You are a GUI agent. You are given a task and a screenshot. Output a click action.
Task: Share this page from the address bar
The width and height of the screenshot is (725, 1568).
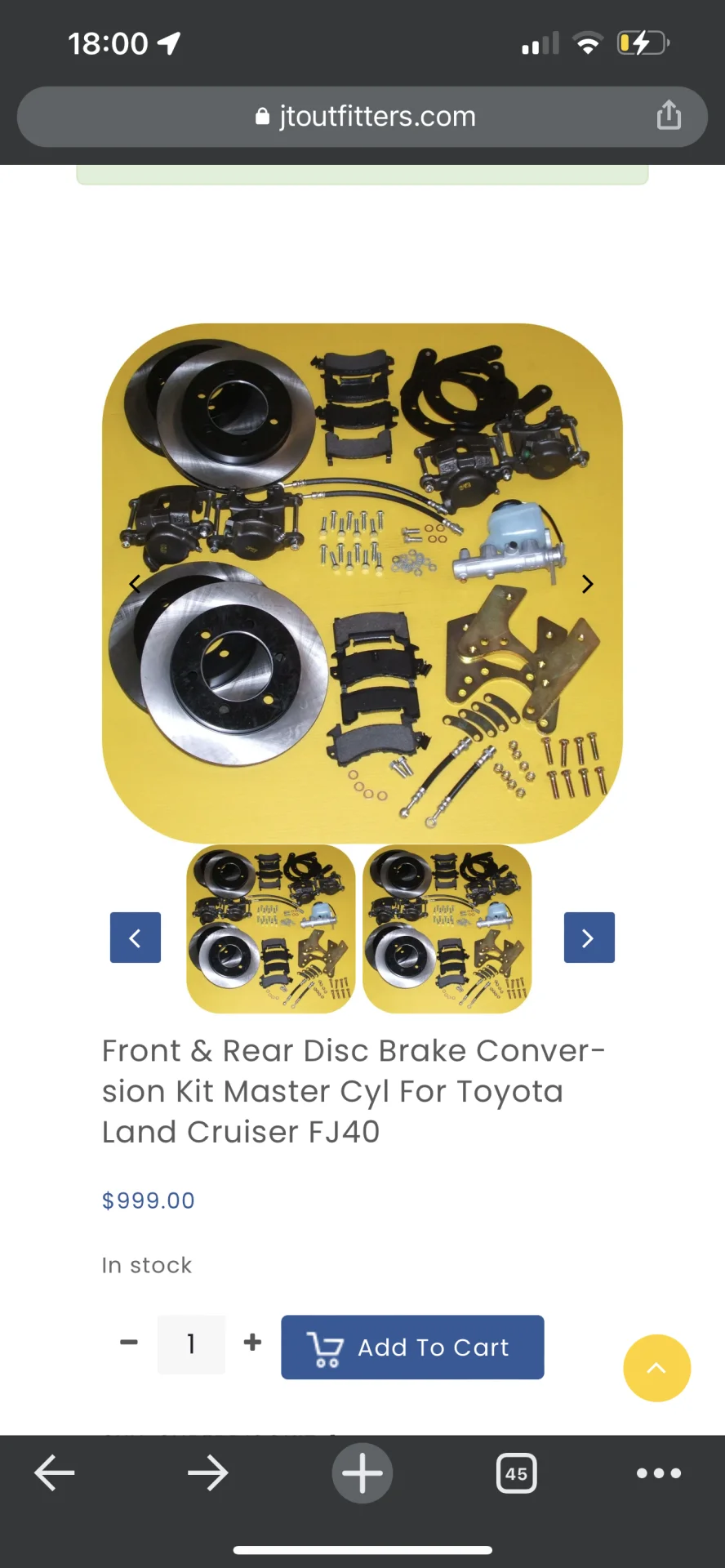[x=668, y=116]
